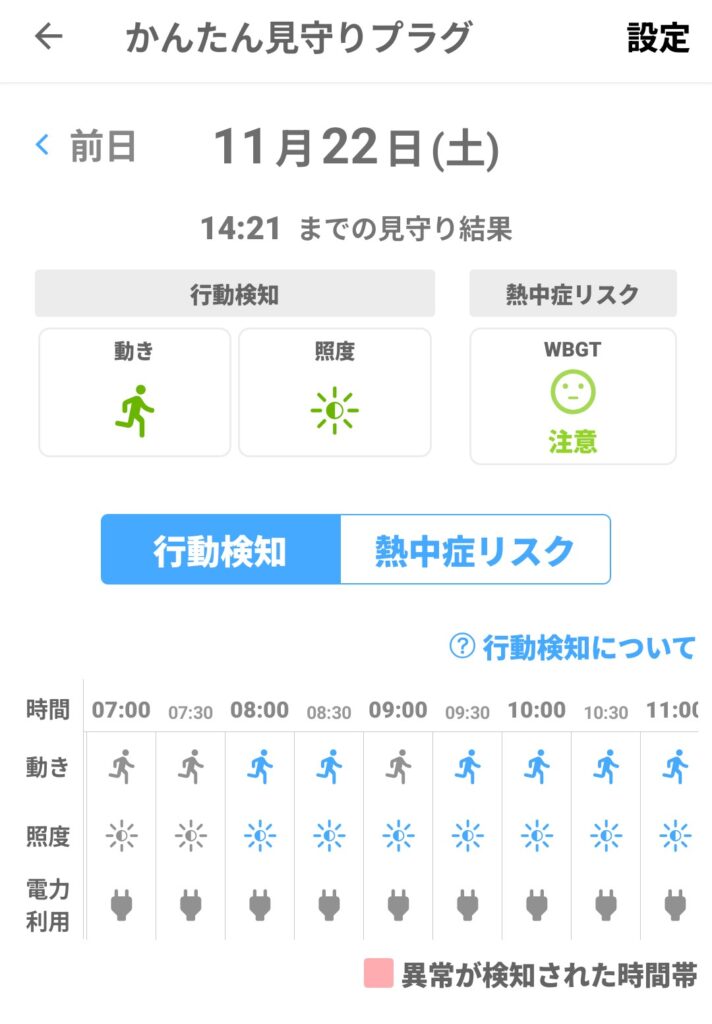
Task: Open the 動き status card
Action: [x=134, y=392]
